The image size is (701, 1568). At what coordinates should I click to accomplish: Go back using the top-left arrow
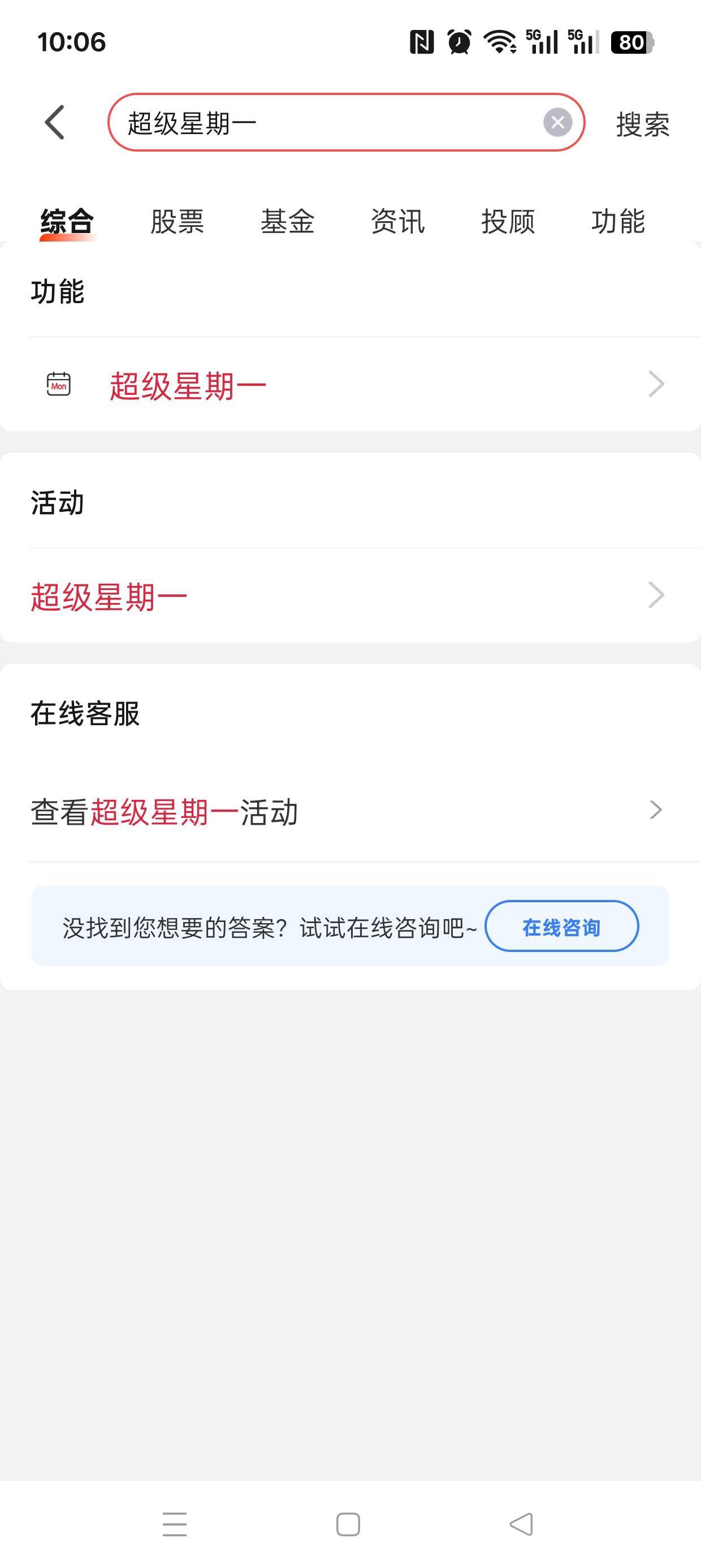click(55, 122)
